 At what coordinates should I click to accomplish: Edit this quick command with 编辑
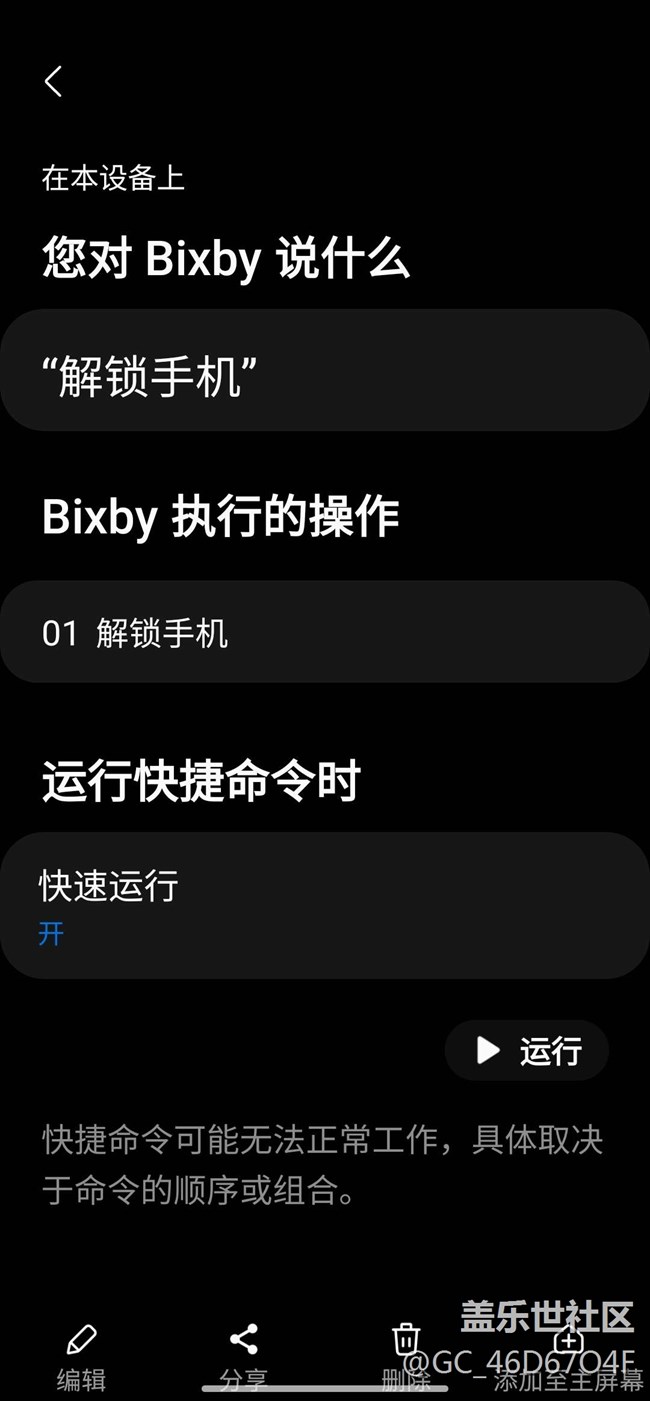81,1355
